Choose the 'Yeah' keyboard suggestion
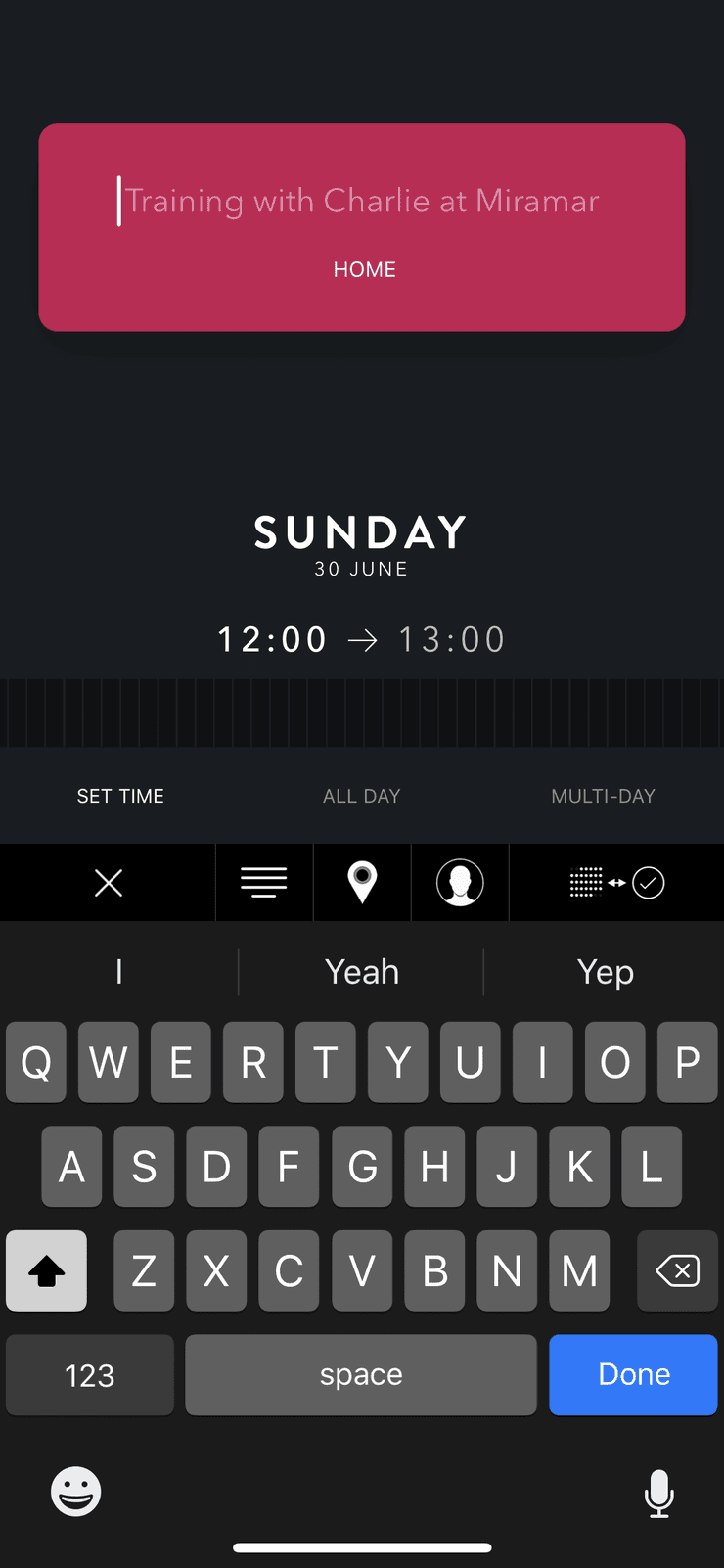 [361, 971]
